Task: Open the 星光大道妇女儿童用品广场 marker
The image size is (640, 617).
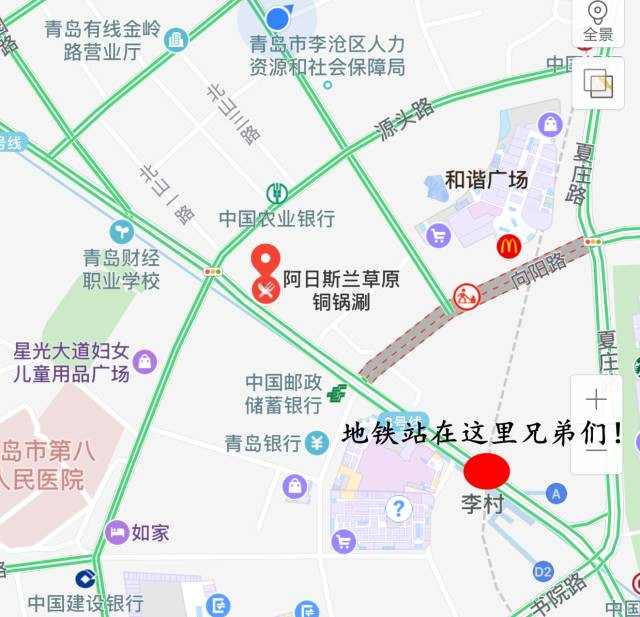Action: (x=145, y=361)
